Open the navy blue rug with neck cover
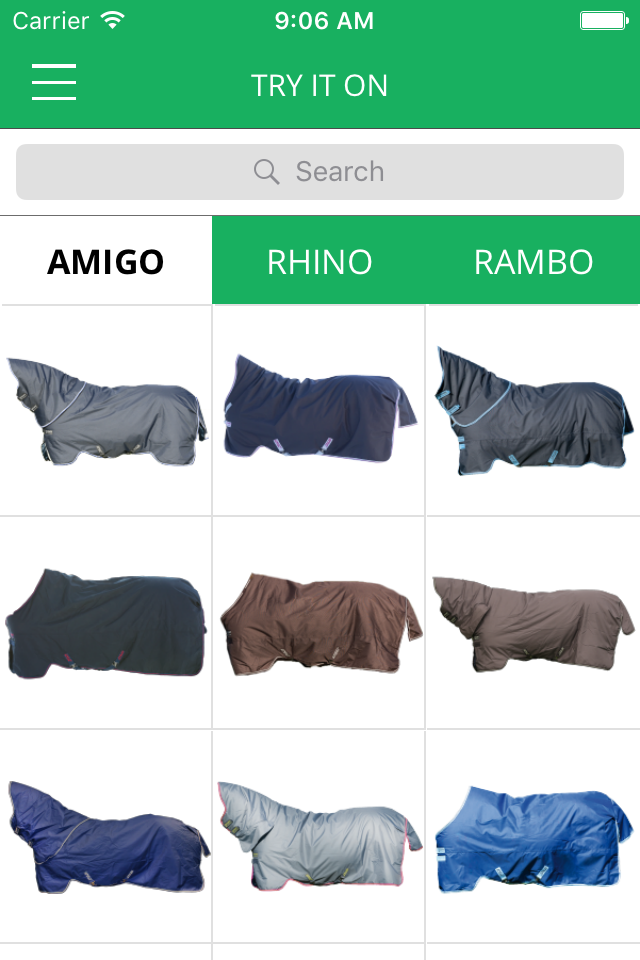Screen dimensions: 640x960 [106, 836]
